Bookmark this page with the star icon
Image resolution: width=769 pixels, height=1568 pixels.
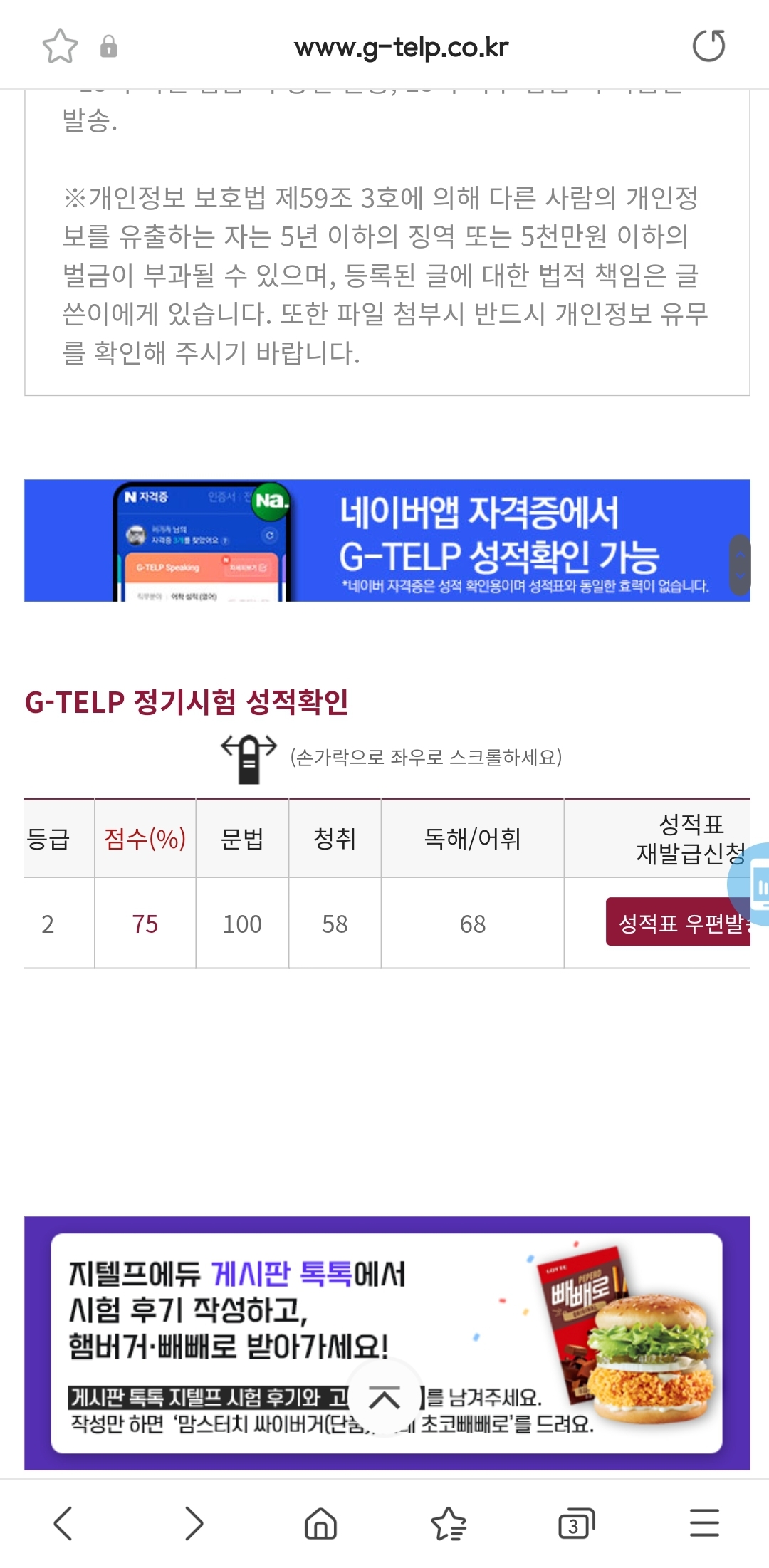pos(60,47)
